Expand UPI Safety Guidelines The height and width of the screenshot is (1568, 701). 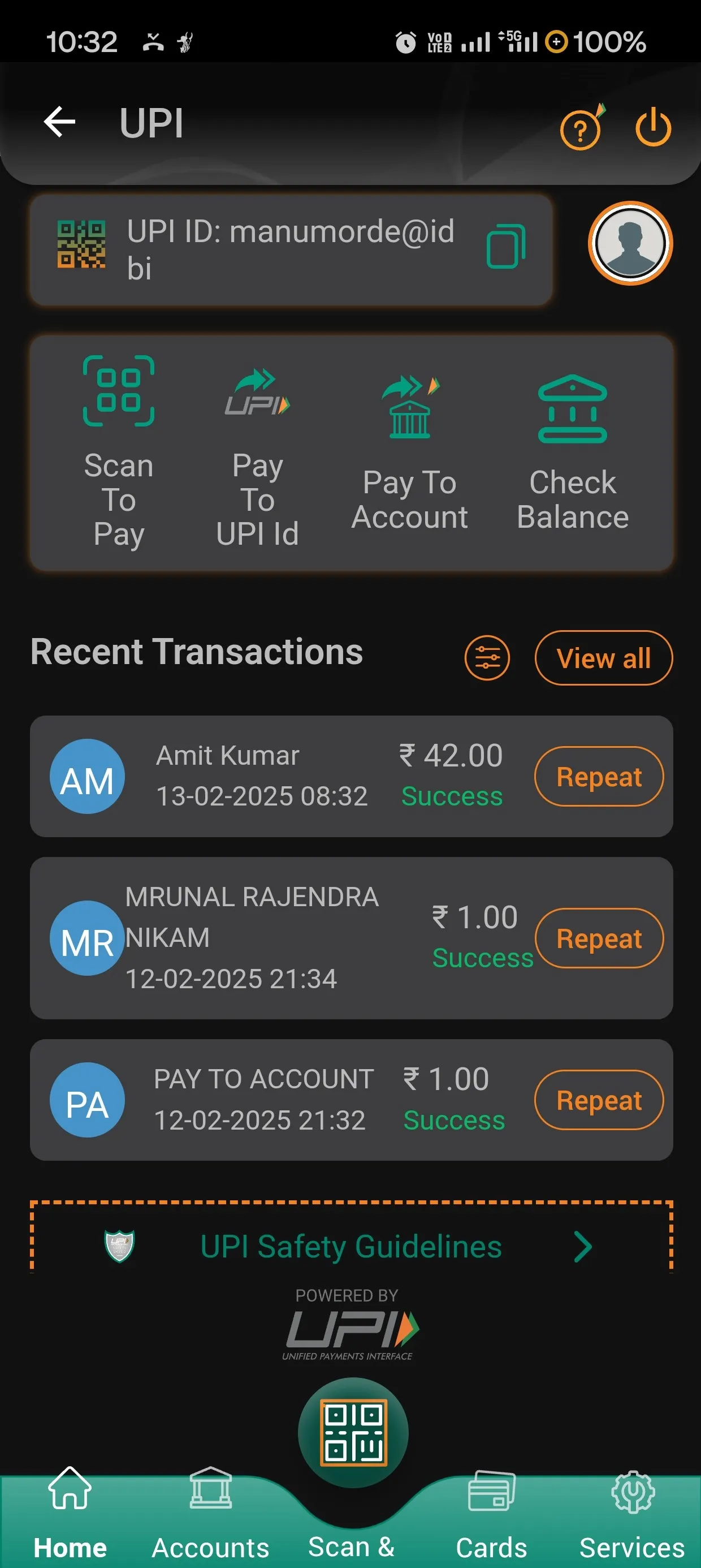350,1247
